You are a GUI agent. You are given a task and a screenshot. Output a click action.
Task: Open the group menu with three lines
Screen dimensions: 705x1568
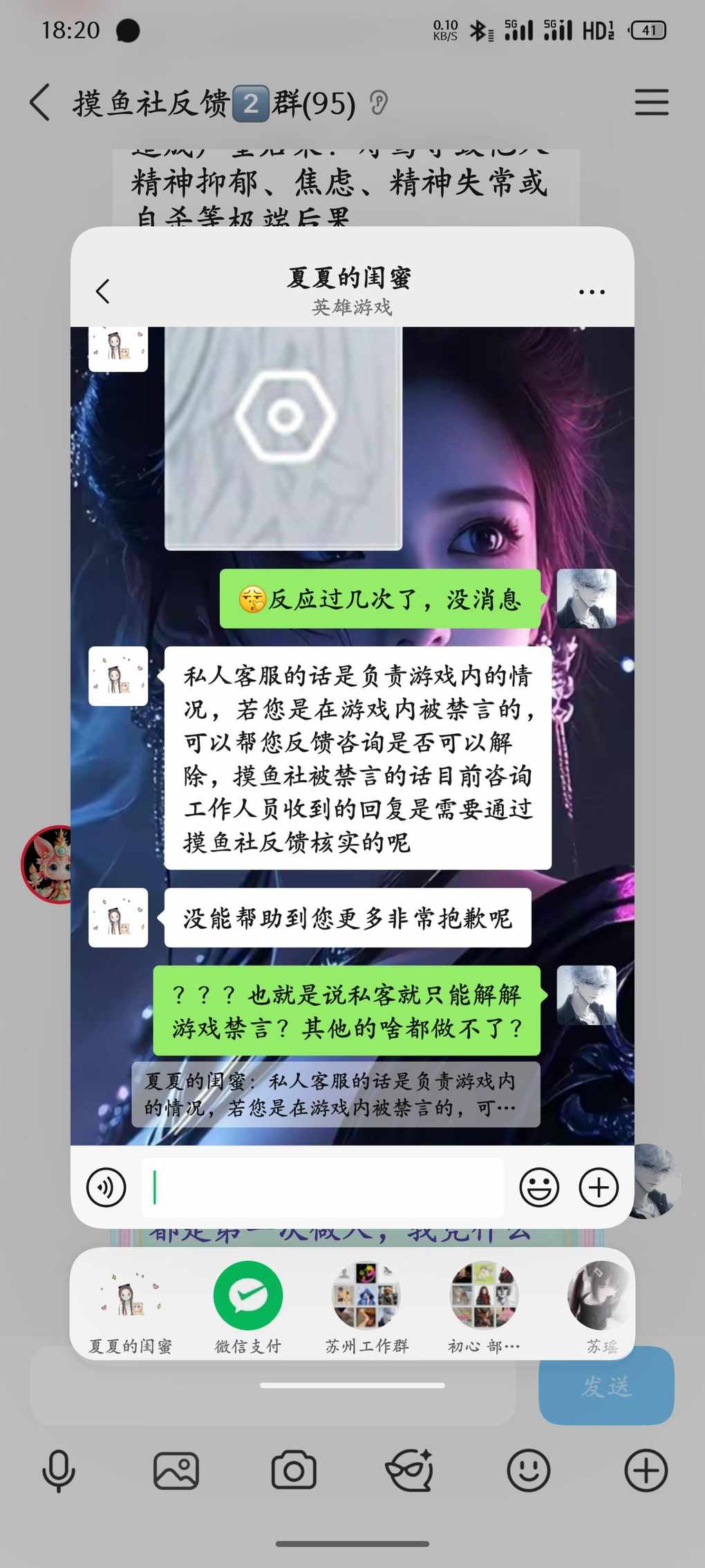[651, 102]
